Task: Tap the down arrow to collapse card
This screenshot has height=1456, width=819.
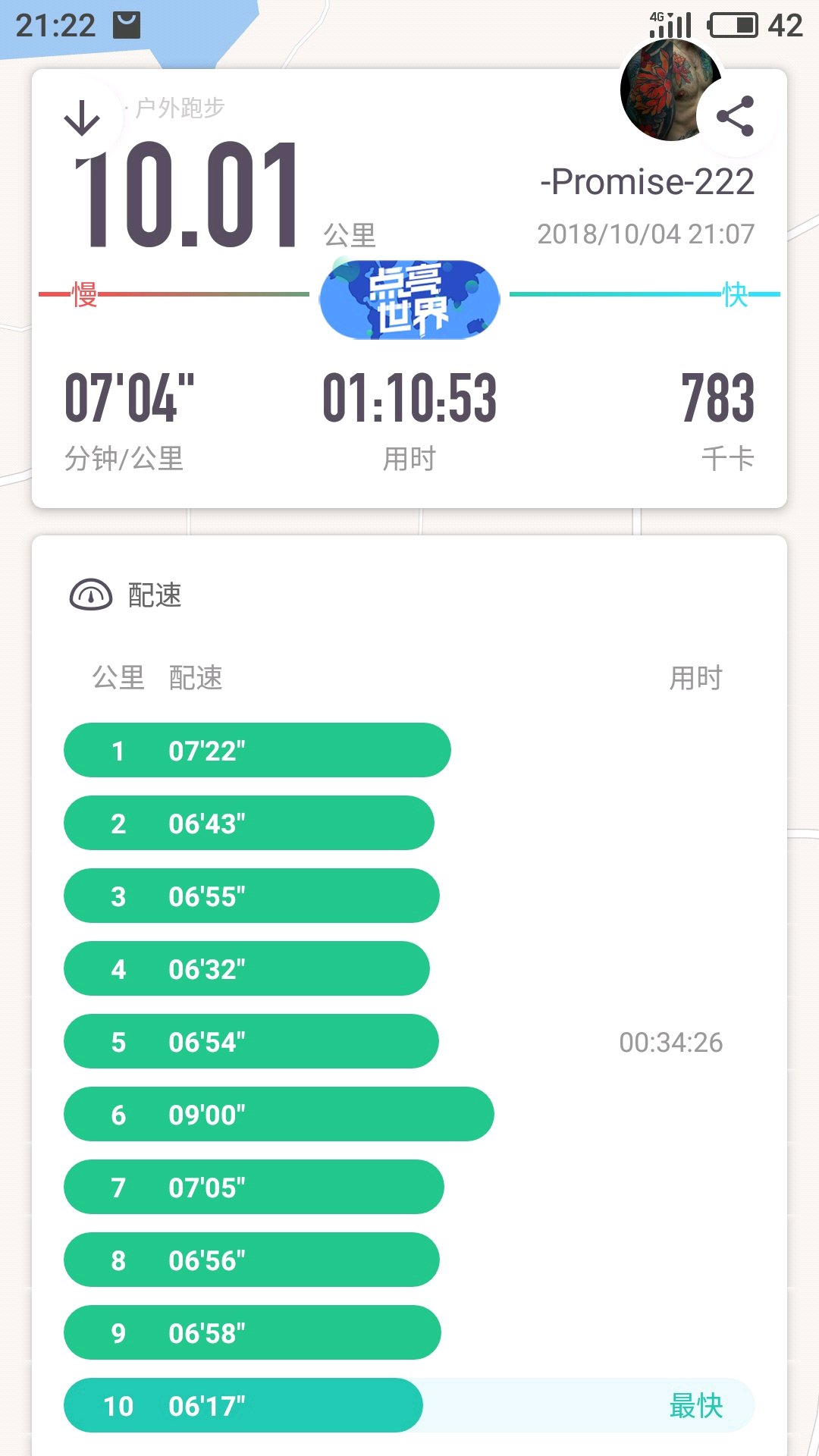Action: [x=82, y=118]
